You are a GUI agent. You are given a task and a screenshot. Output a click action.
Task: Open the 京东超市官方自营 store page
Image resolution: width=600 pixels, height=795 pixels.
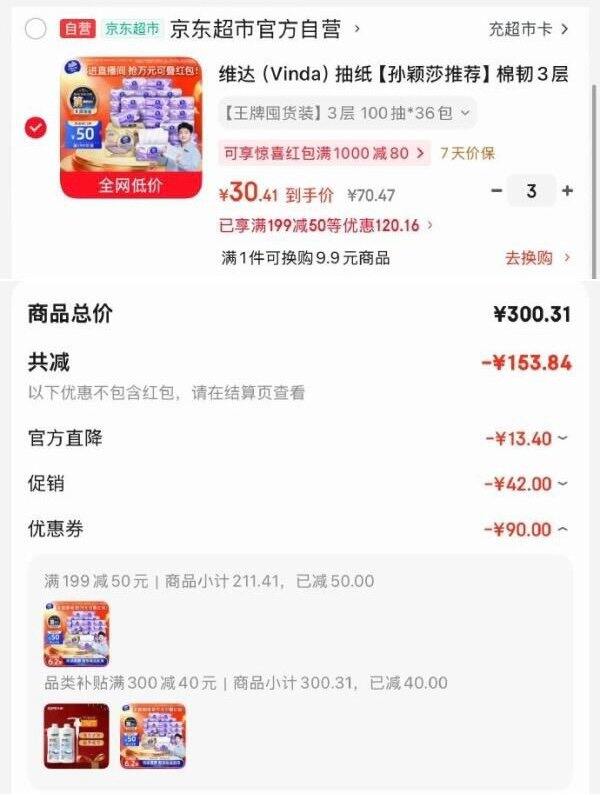pyautogui.click(x=265, y=29)
